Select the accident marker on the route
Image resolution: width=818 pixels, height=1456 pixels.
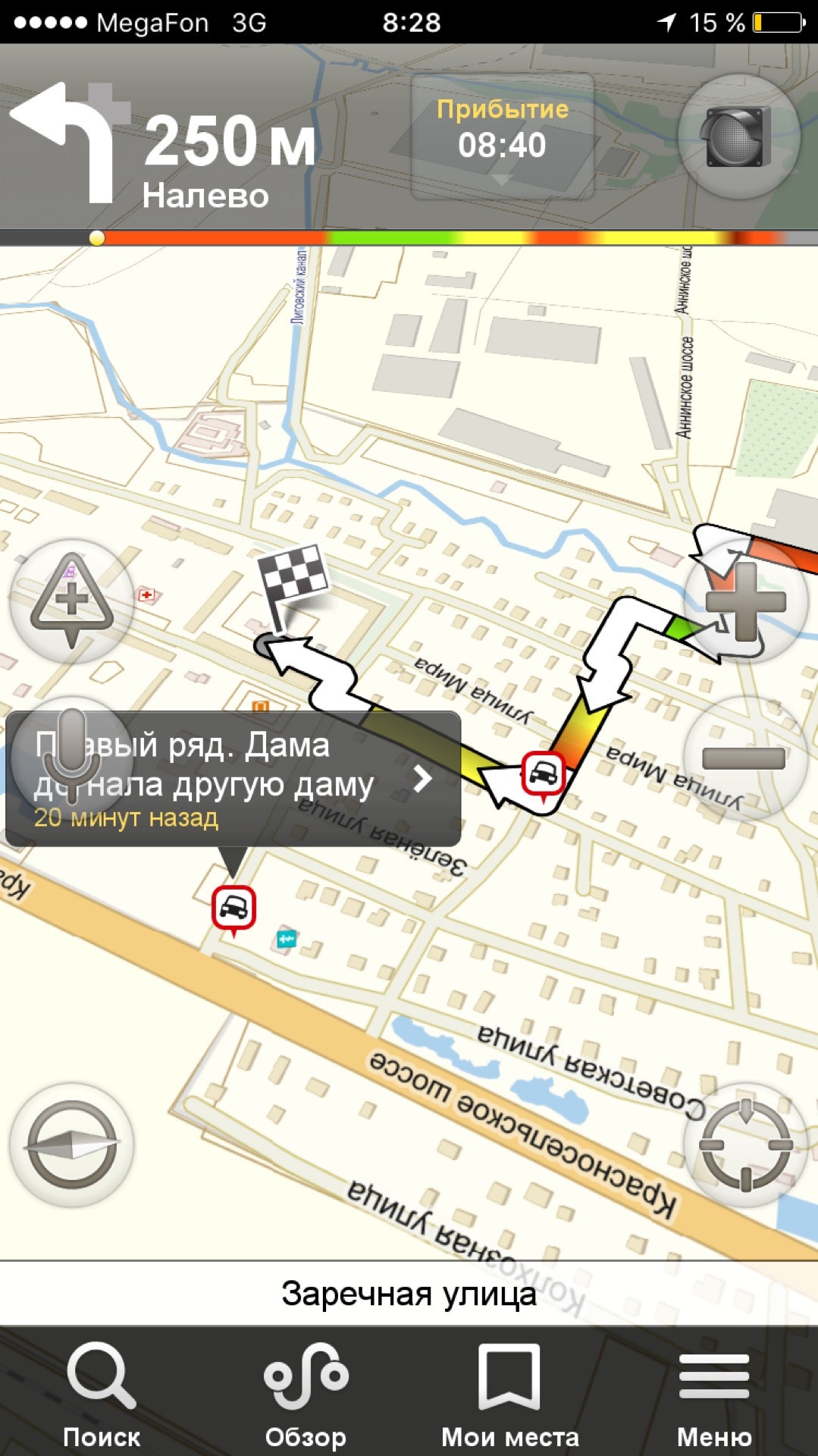(543, 774)
